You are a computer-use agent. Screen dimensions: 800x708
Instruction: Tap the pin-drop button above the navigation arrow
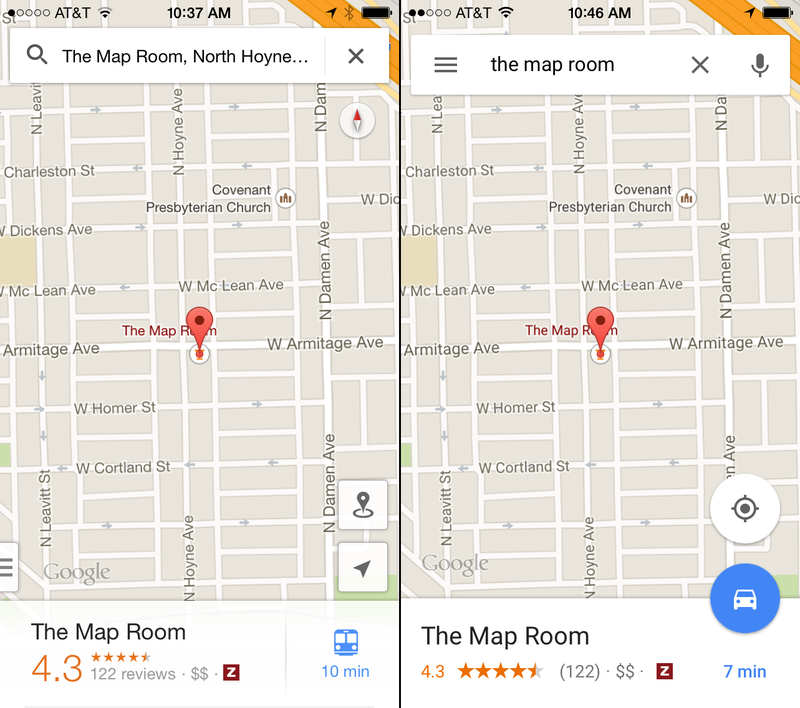[x=362, y=505]
